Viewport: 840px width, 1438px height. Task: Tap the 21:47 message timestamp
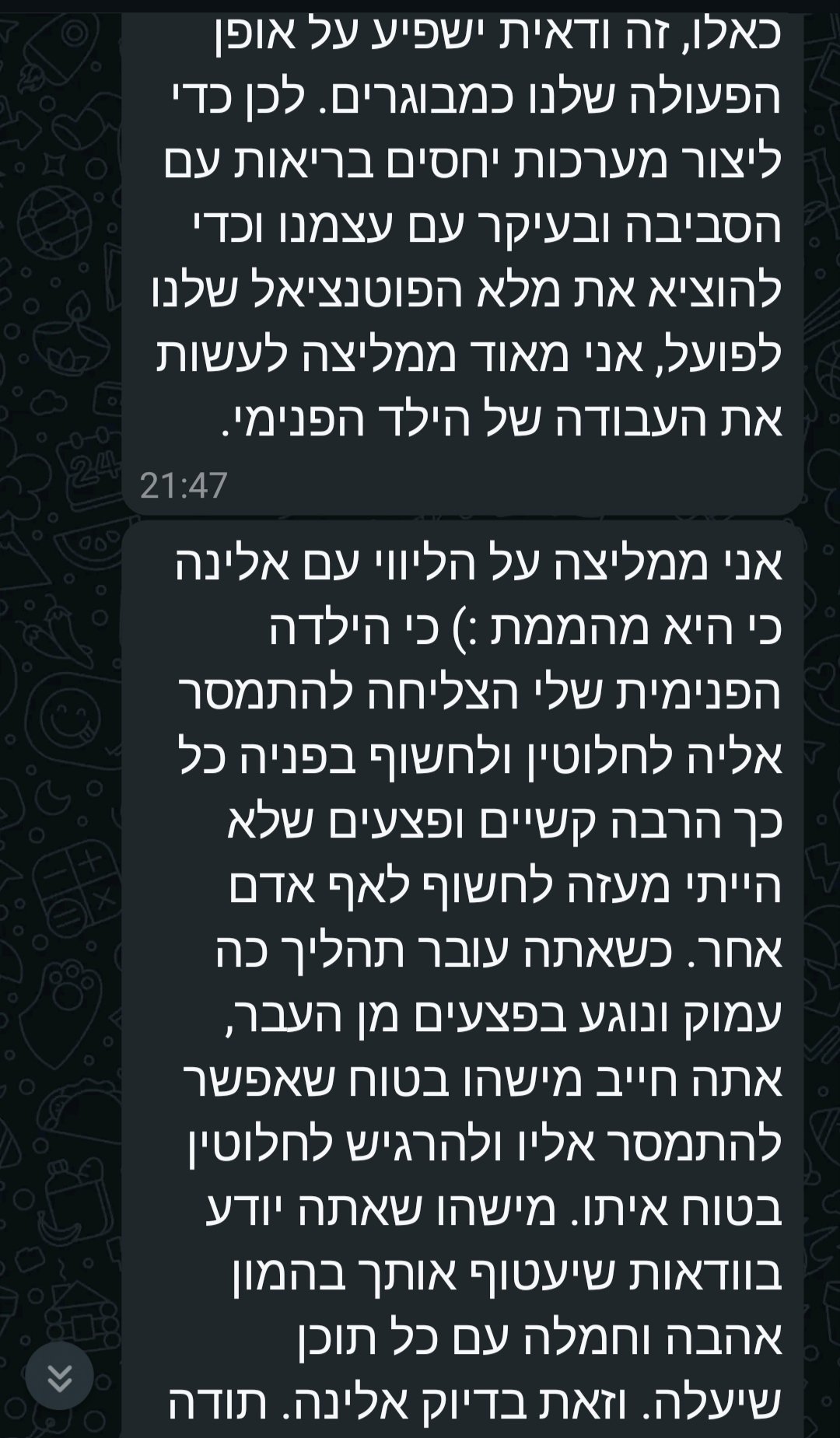184,485
